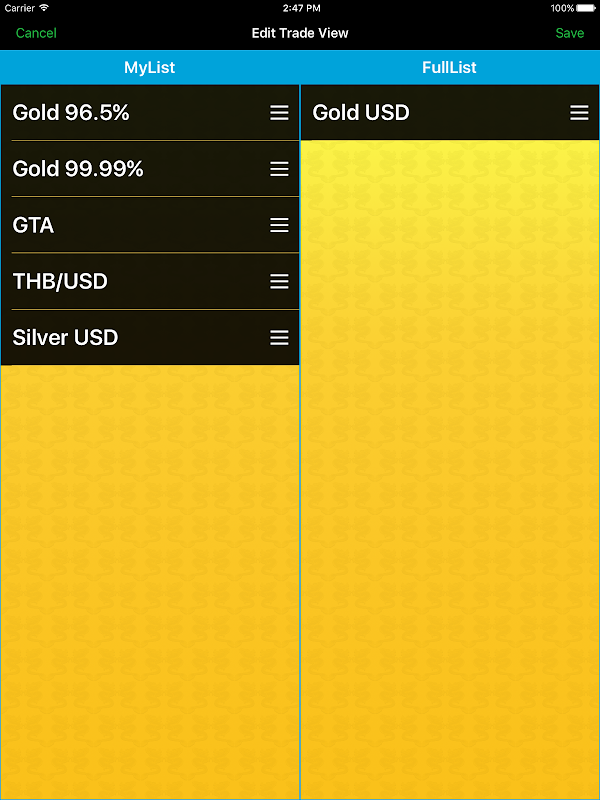Choose the GTA item in MyList
The image size is (600, 800).
click(150, 225)
